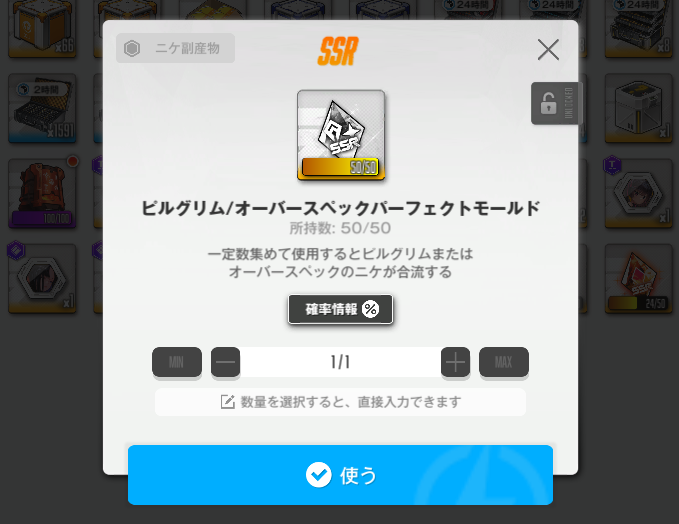This screenshot has height=524, width=679.
Task: Decrease quantity with minus button
Action: point(226,362)
